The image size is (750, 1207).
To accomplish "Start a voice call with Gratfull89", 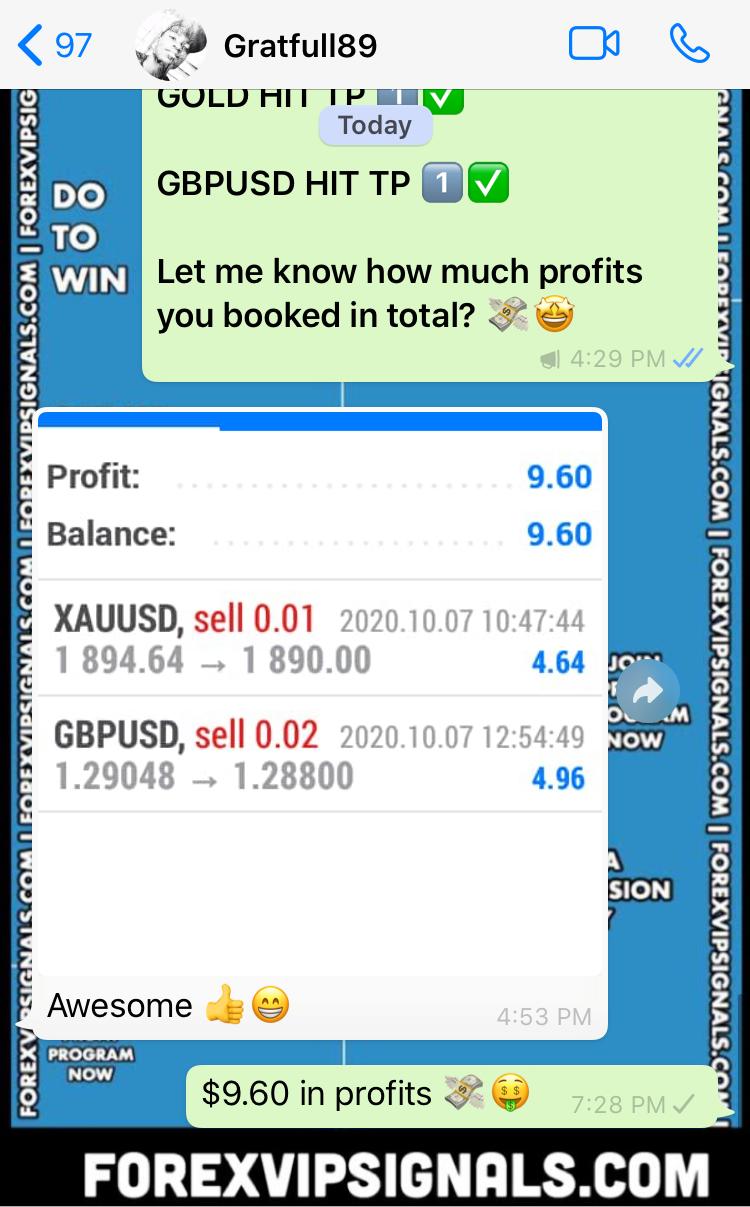I will 689,44.
